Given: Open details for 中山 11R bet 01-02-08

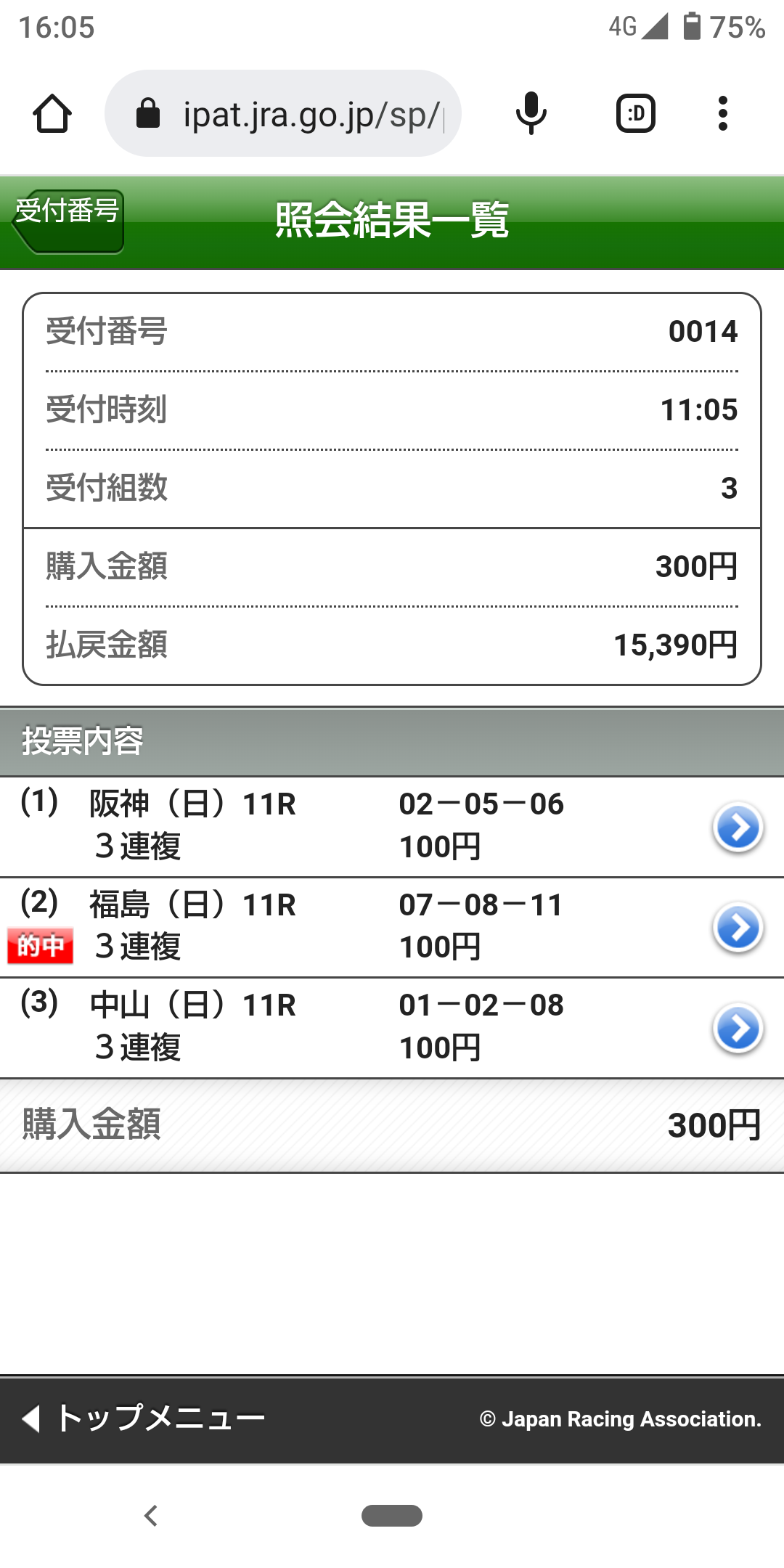Looking at the screenshot, I should [x=738, y=1028].
